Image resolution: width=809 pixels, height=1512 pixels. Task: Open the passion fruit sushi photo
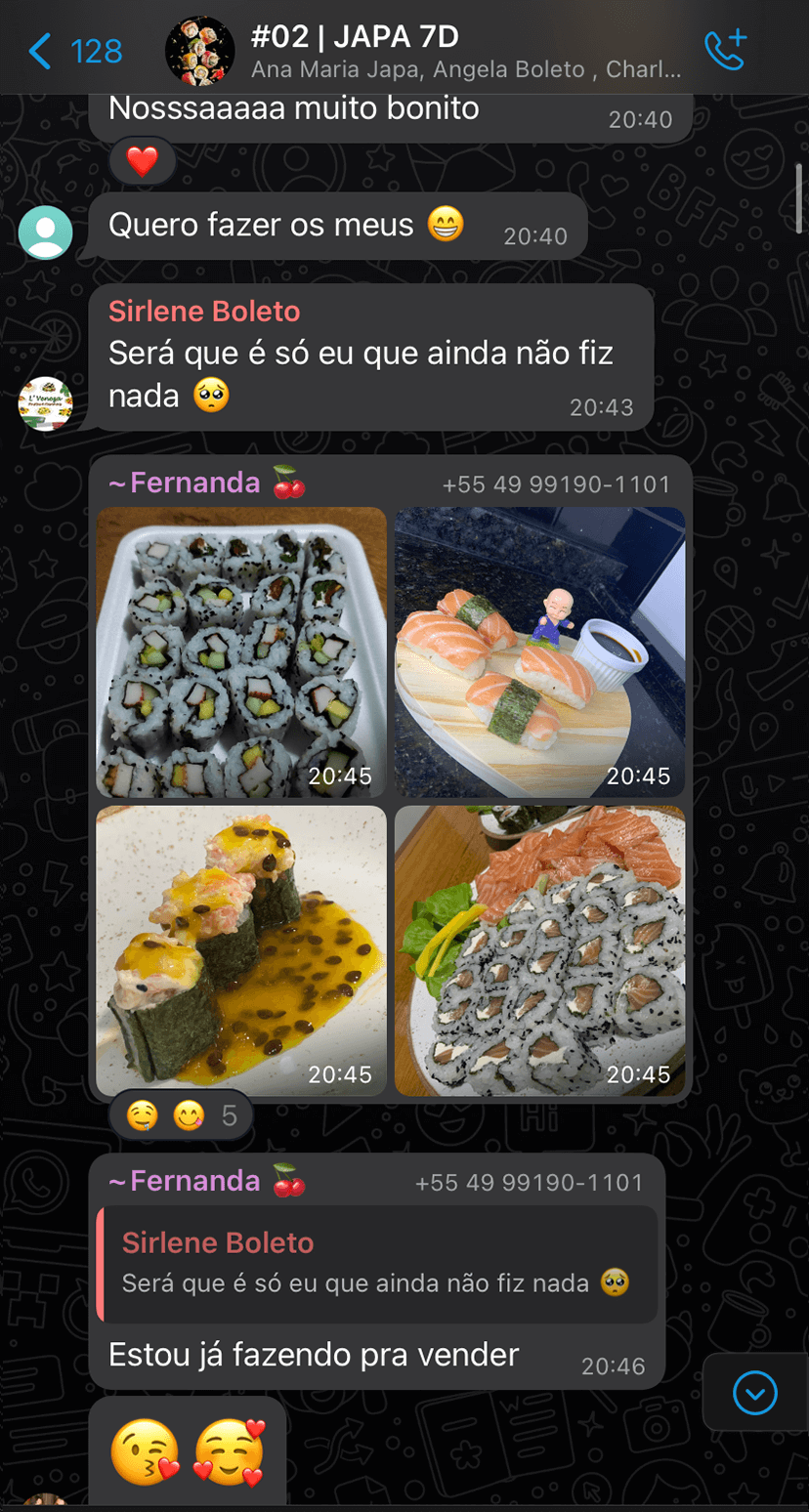tap(241, 949)
